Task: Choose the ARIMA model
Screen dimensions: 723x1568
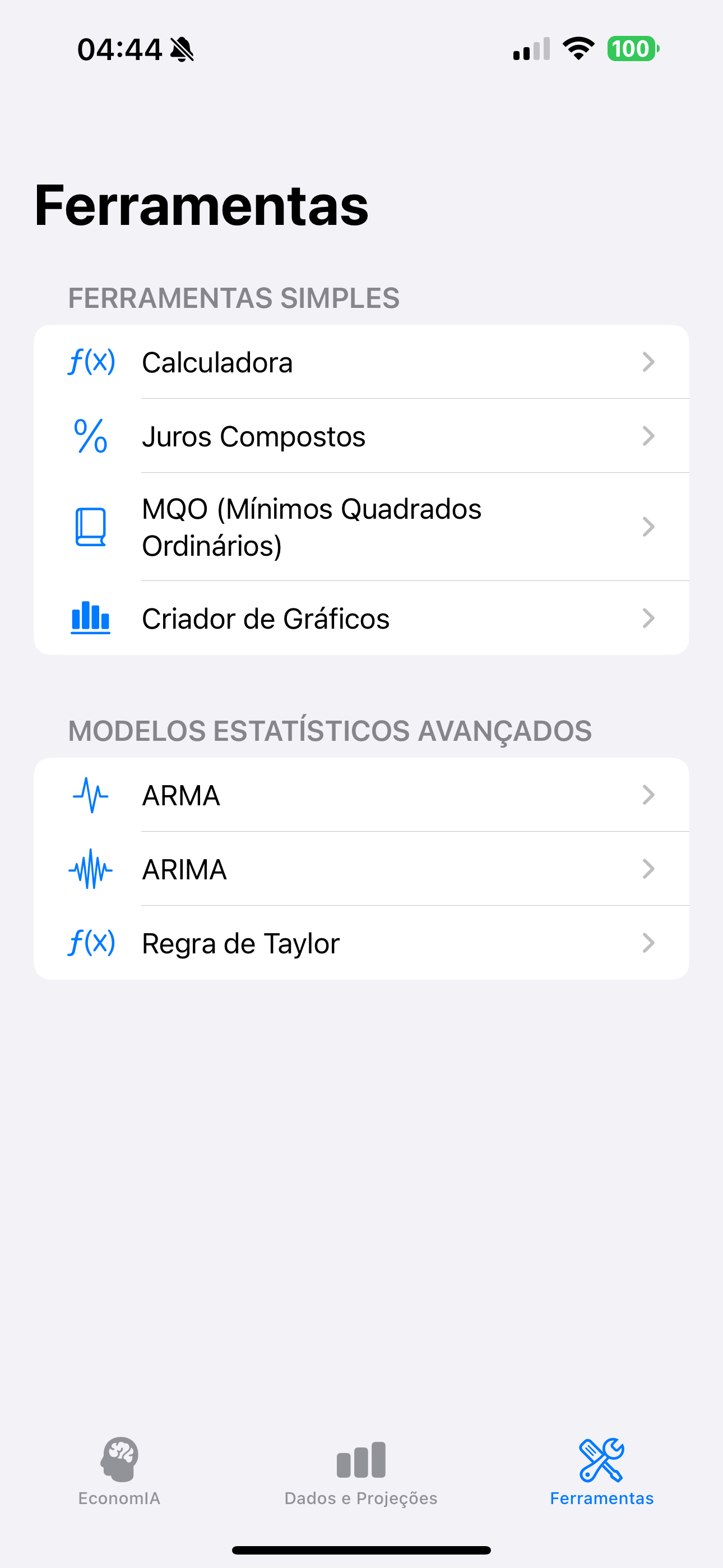Action: [360, 869]
